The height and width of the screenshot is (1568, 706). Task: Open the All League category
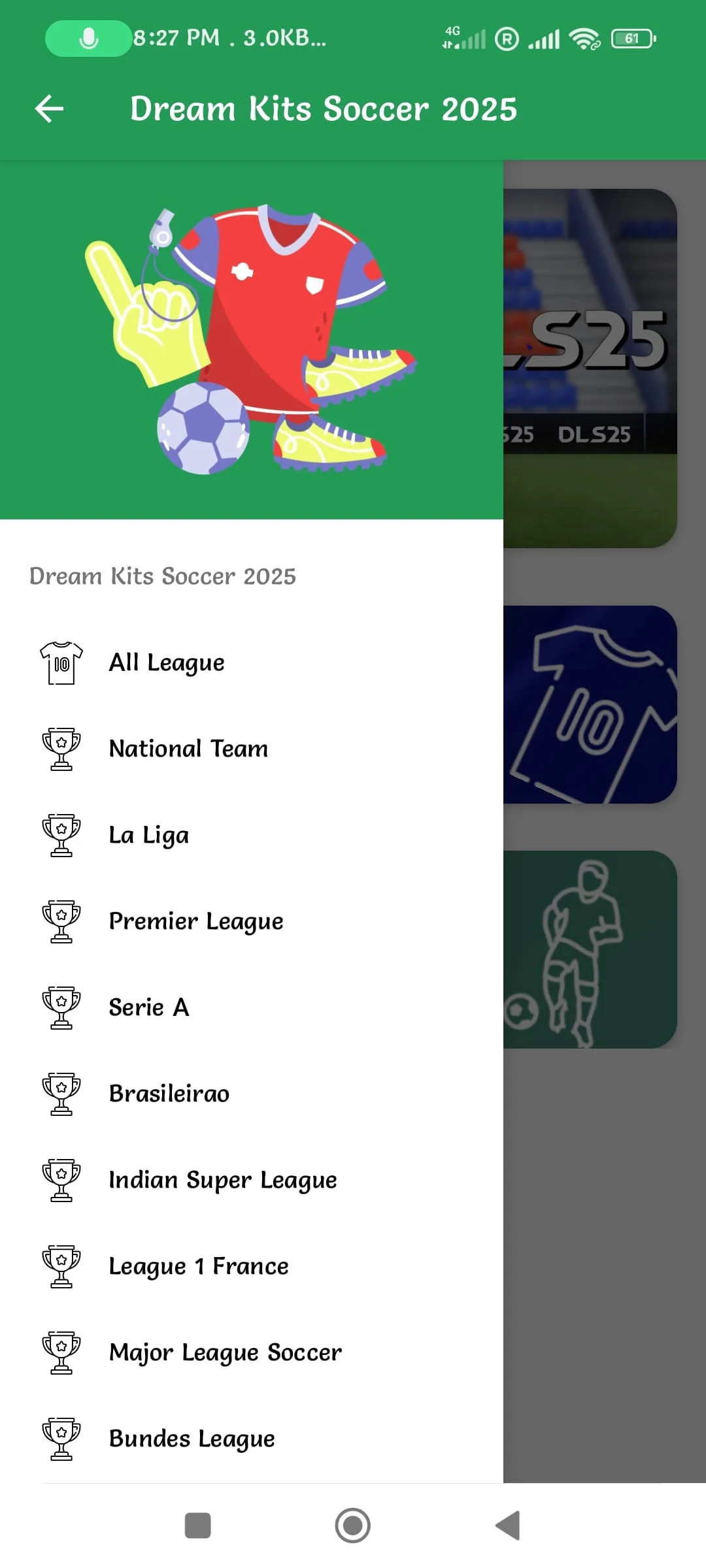[167, 662]
